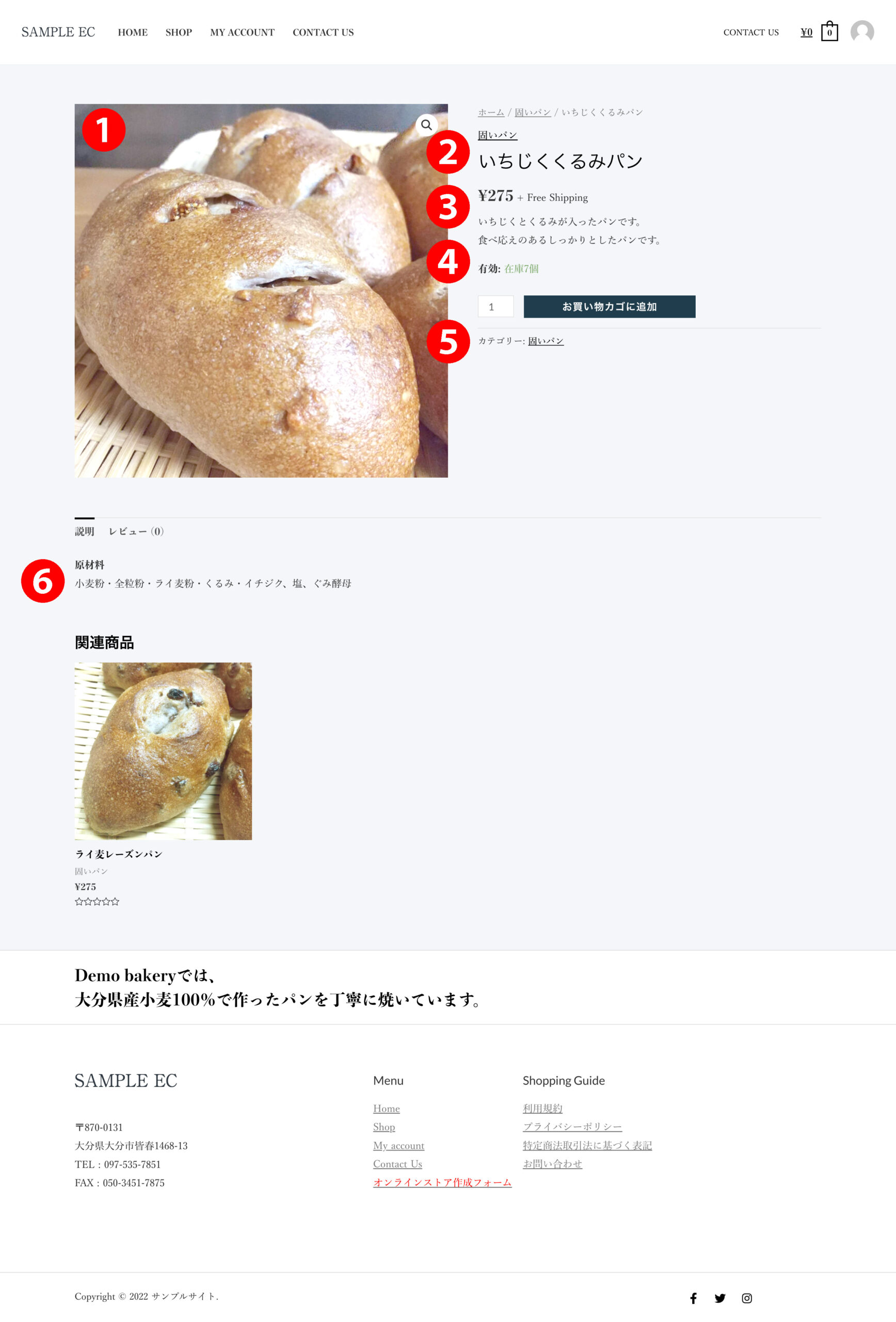896x1322 pixels.
Task: Visit the Facebook page via the footer icon
Action: coord(693,1298)
